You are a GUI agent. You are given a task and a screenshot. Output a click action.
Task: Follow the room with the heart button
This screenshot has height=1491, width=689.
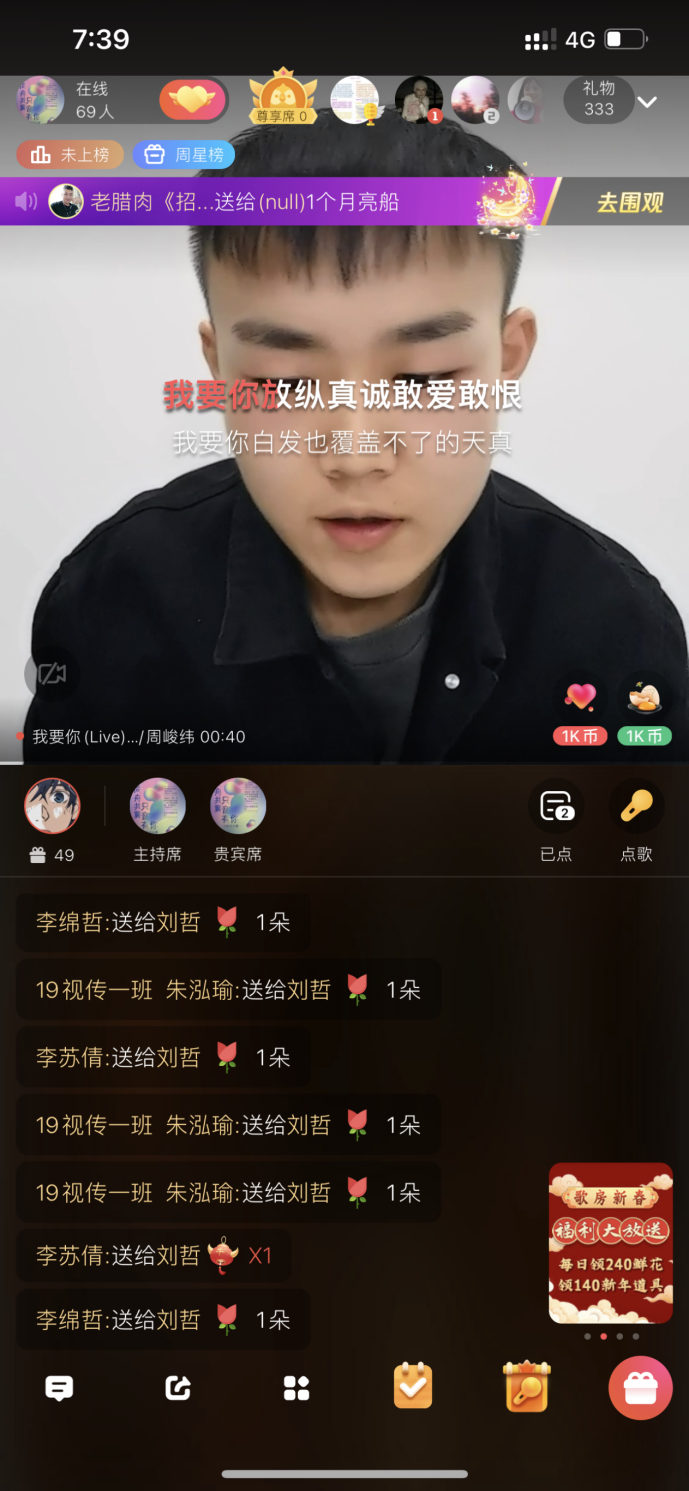point(192,100)
